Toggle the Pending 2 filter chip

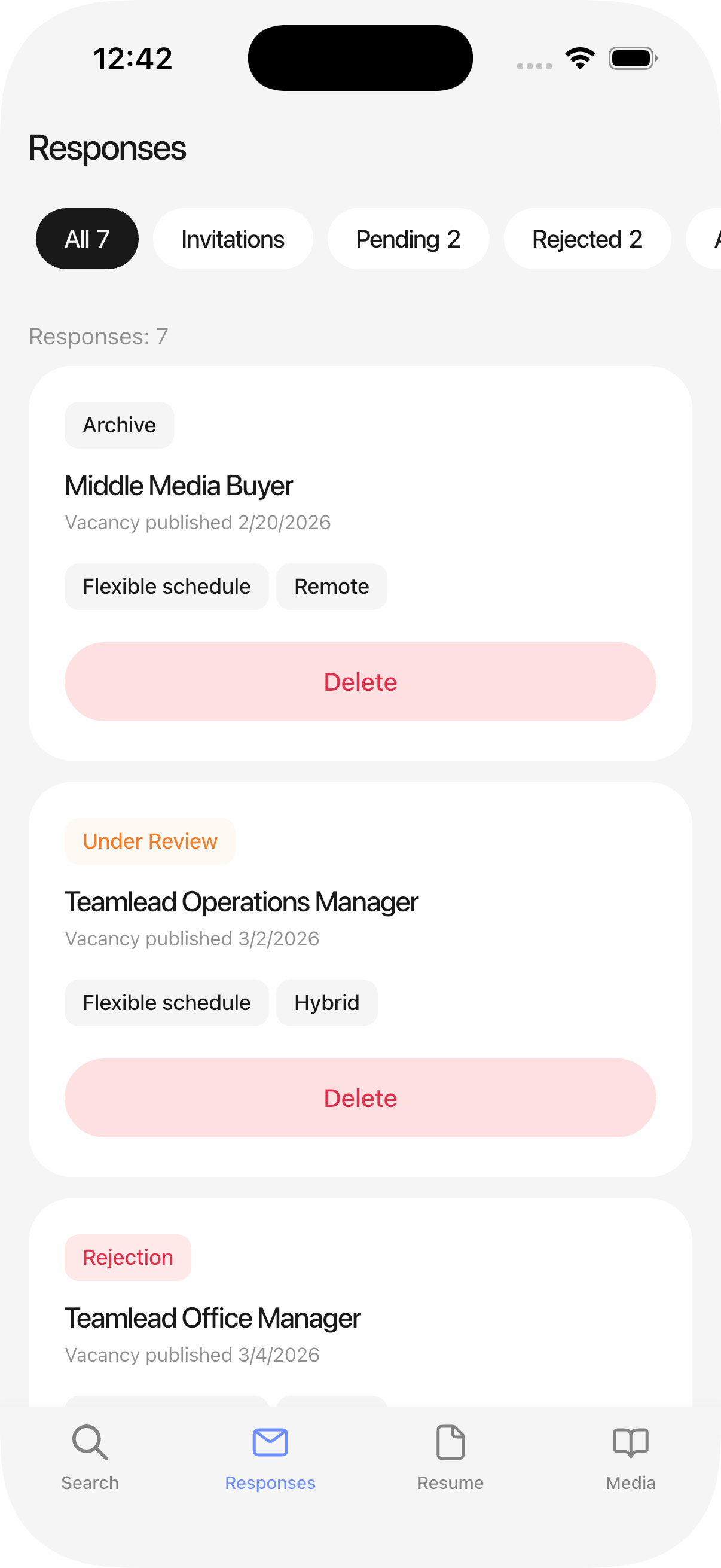(408, 239)
